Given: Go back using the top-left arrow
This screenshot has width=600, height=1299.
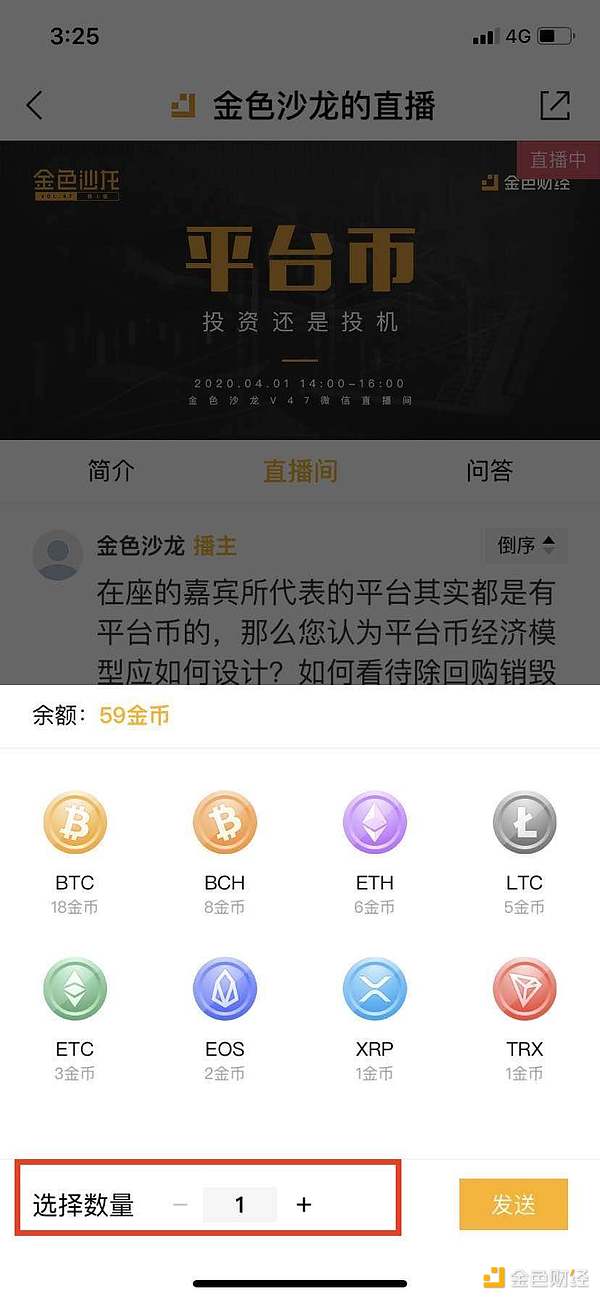Looking at the screenshot, I should (x=35, y=105).
